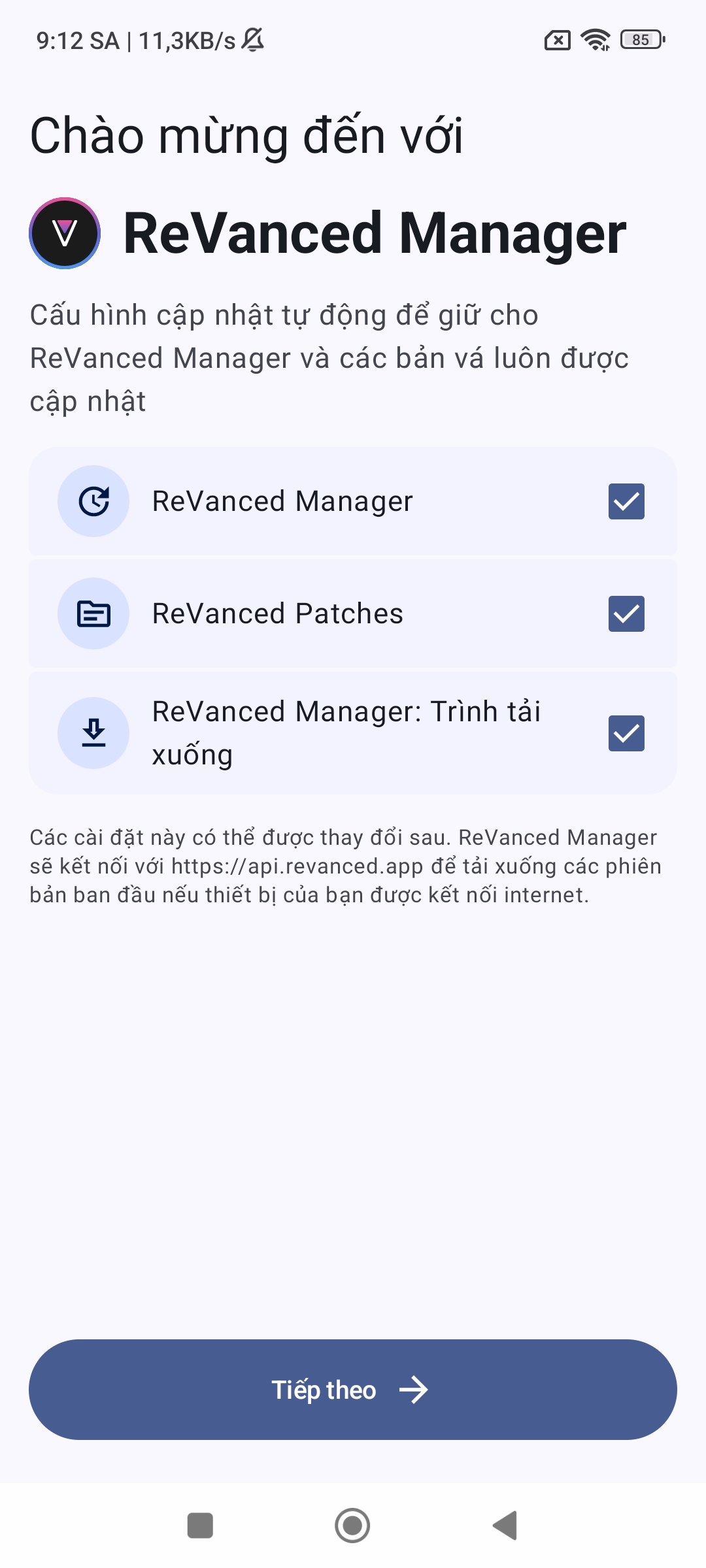This screenshot has width=706, height=1568.
Task: Continue with the Tiếp theo button
Action: tap(353, 1390)
